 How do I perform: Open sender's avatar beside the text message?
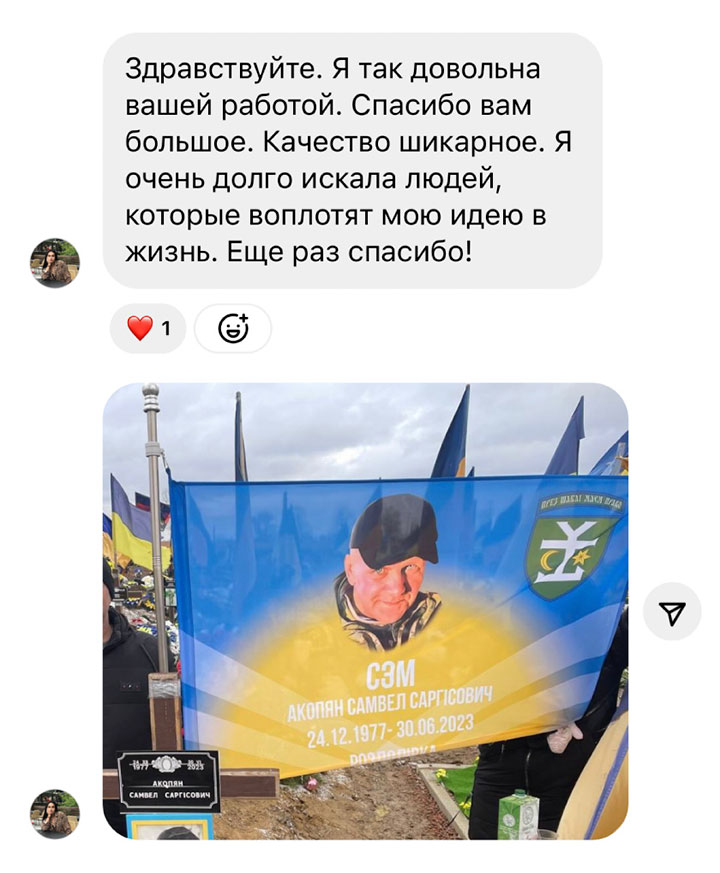(x=55, y=263)
